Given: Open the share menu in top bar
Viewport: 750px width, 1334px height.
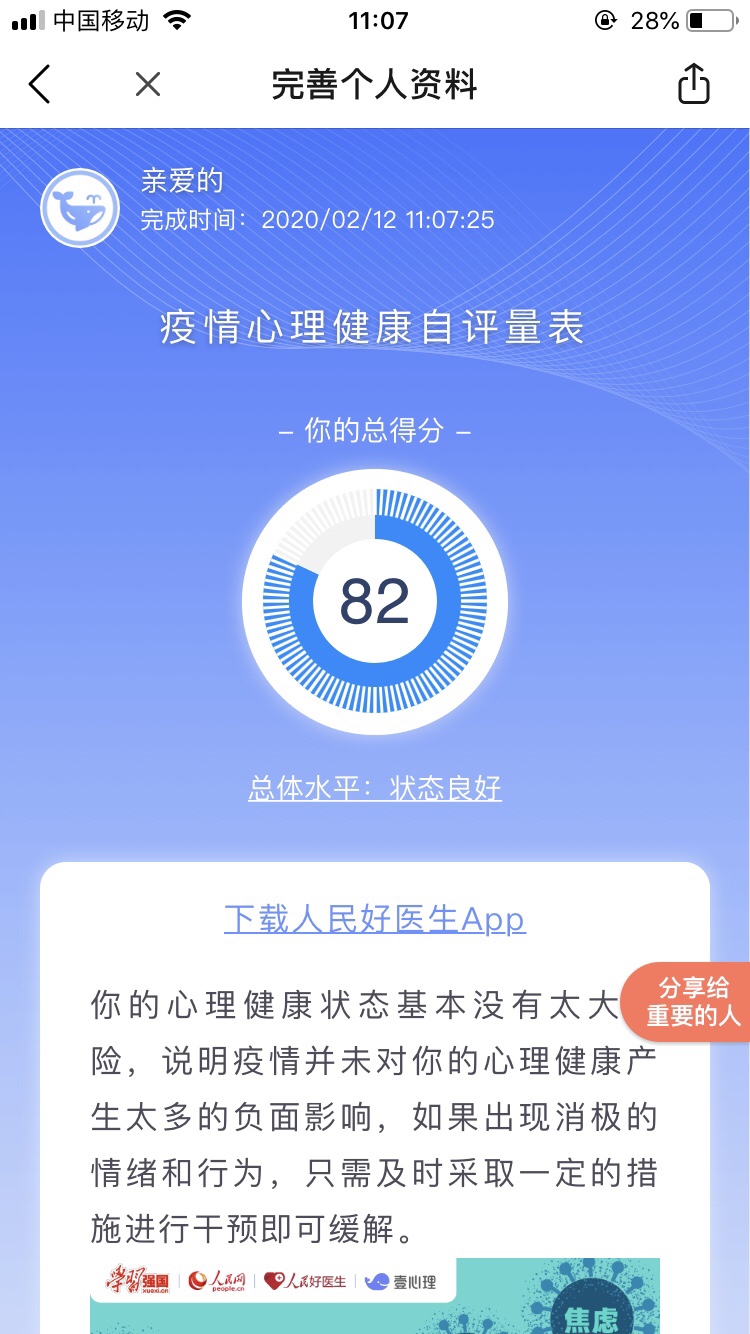Looking at the screenshot, I should [x=693, y=84].
